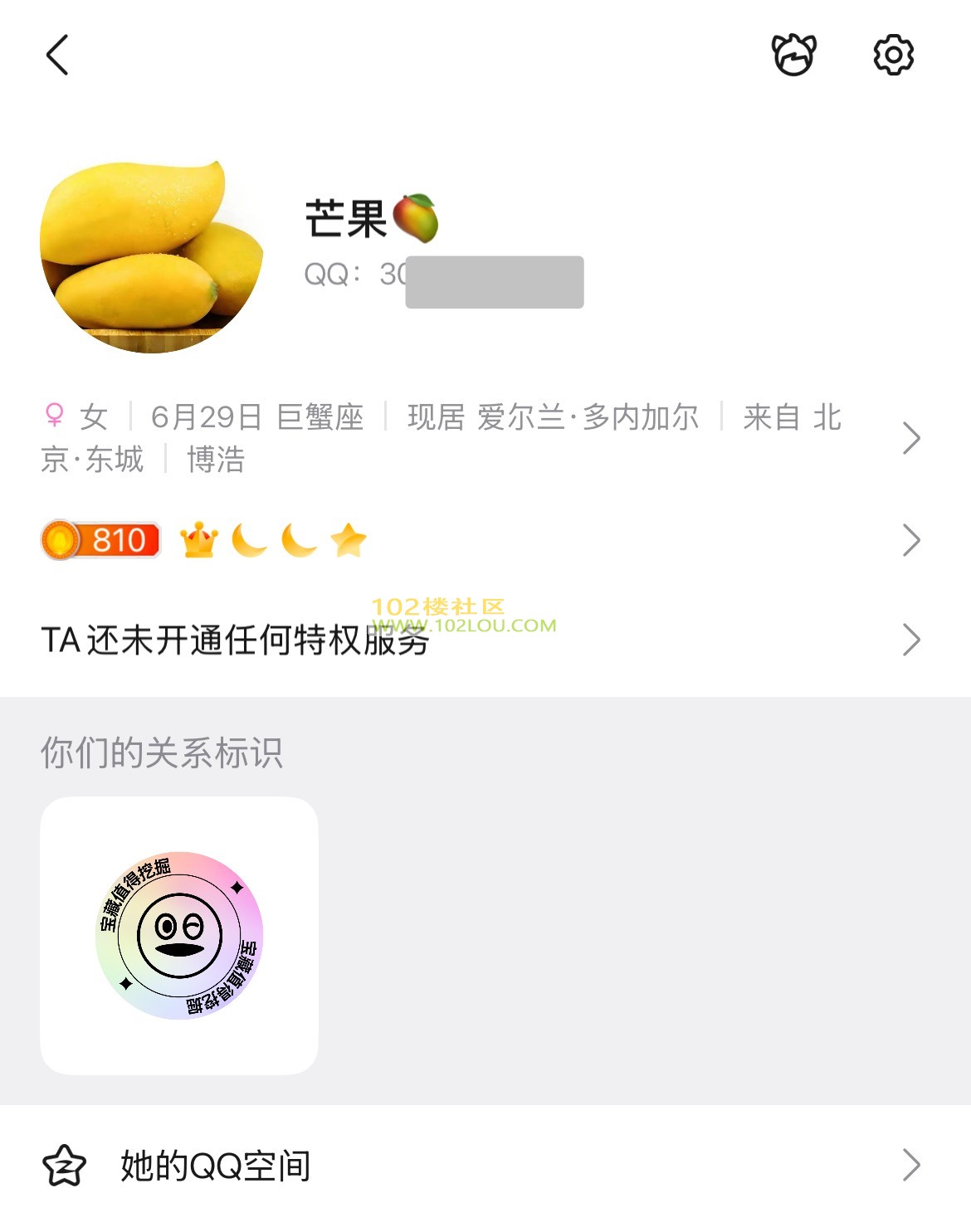The width and height of the screenshot is (971, 1232).
Task: Open the settings gear icon
Action: coord(893,56)
